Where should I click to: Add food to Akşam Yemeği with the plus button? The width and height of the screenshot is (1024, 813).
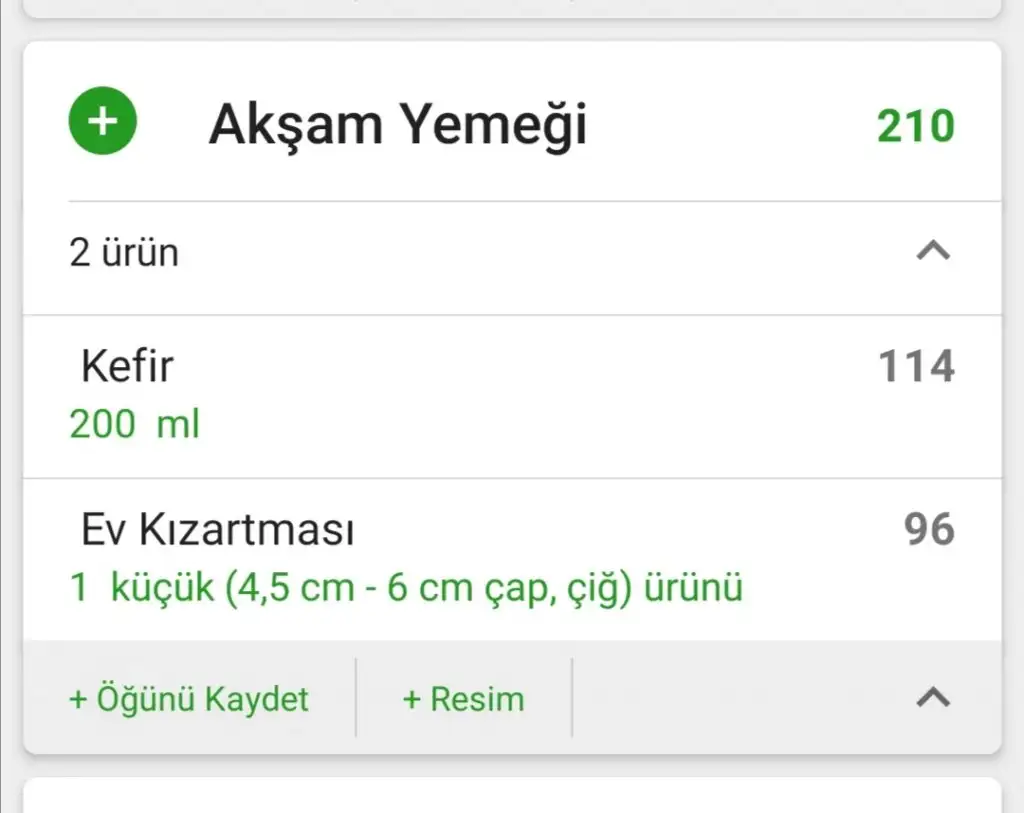[x=103, y=121]
